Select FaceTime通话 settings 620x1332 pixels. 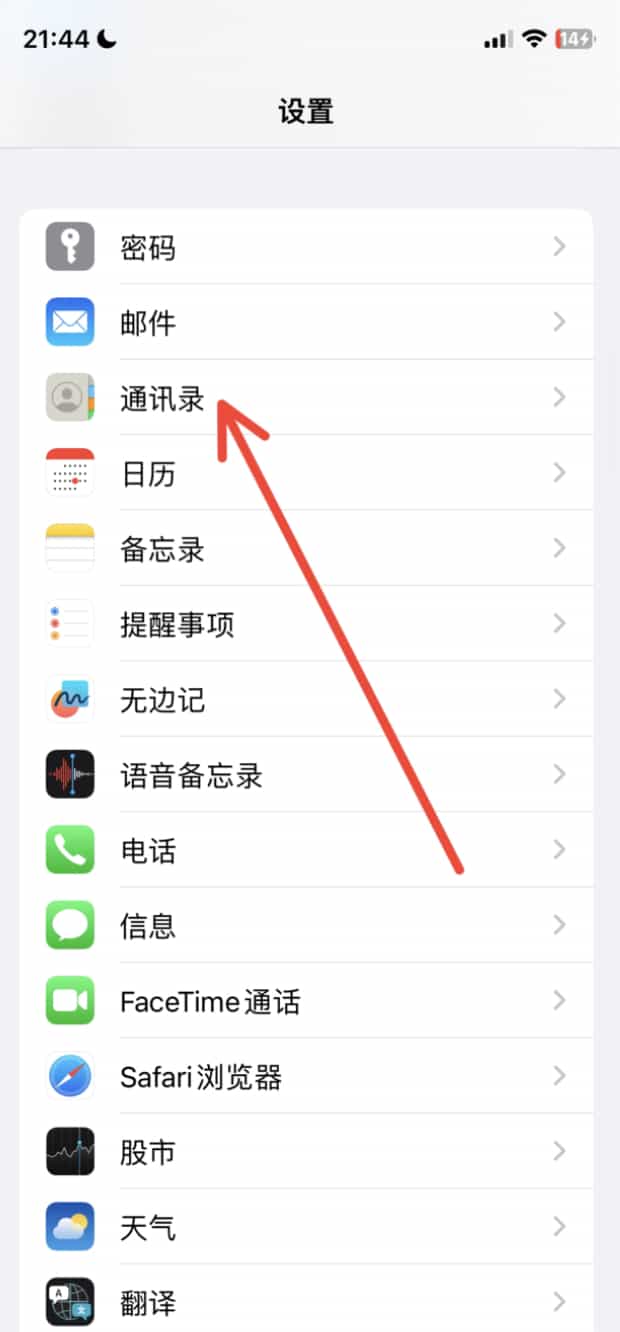[306, 1000]
